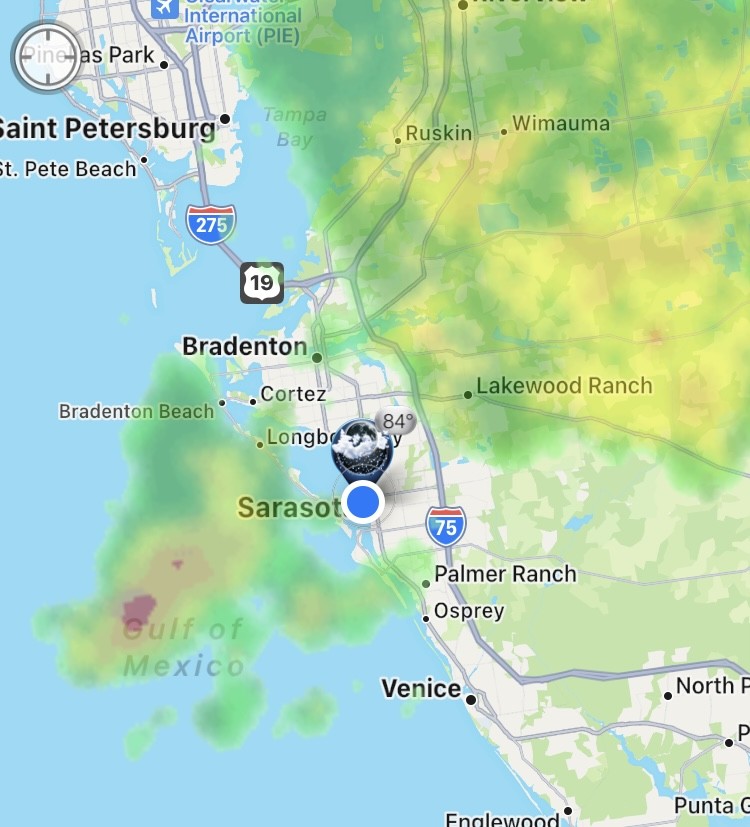Tap the crosshair locate-me button

click(x=46, y=56)
